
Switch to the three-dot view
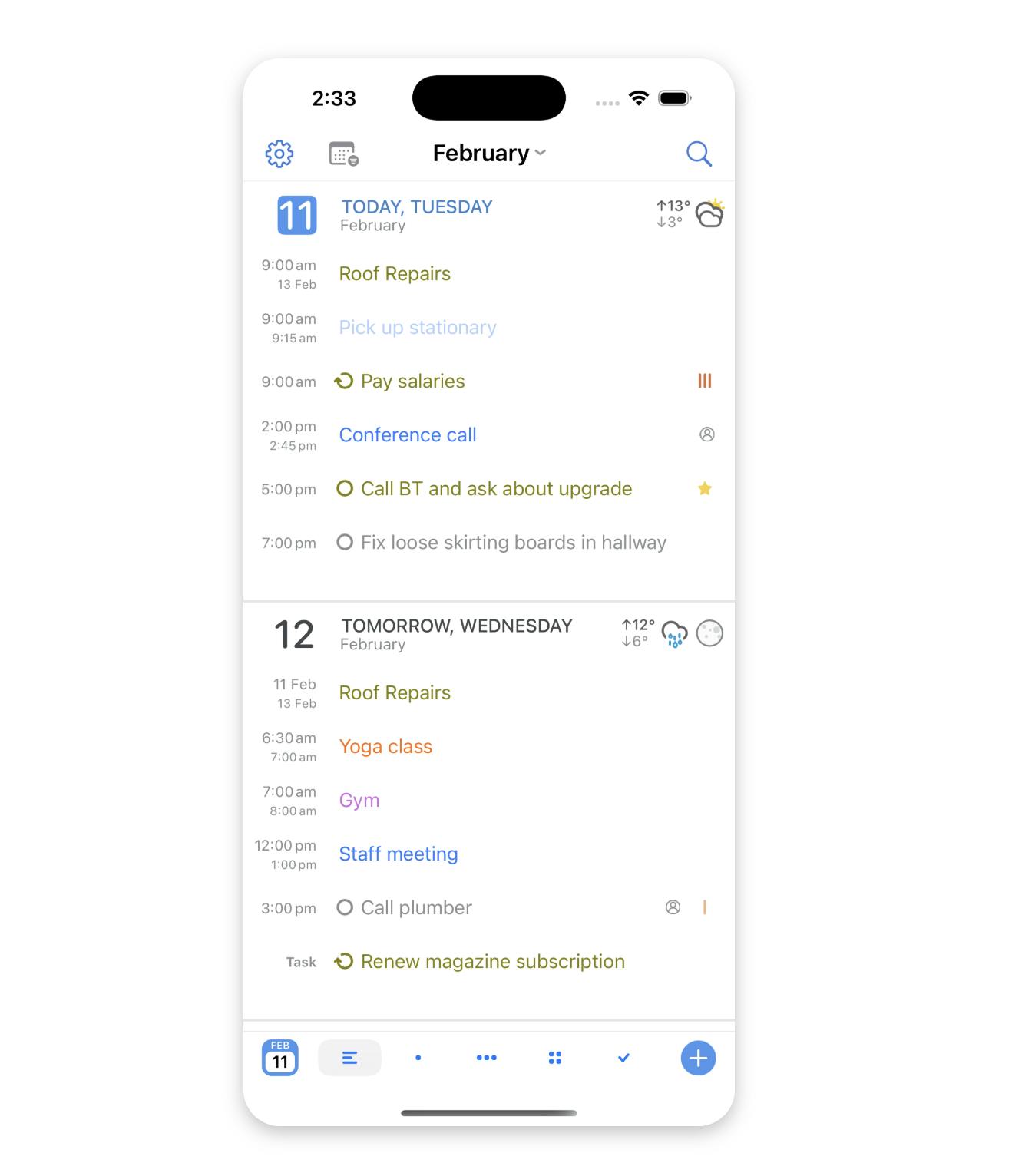pyautogui.click(x=486, y=1058)
